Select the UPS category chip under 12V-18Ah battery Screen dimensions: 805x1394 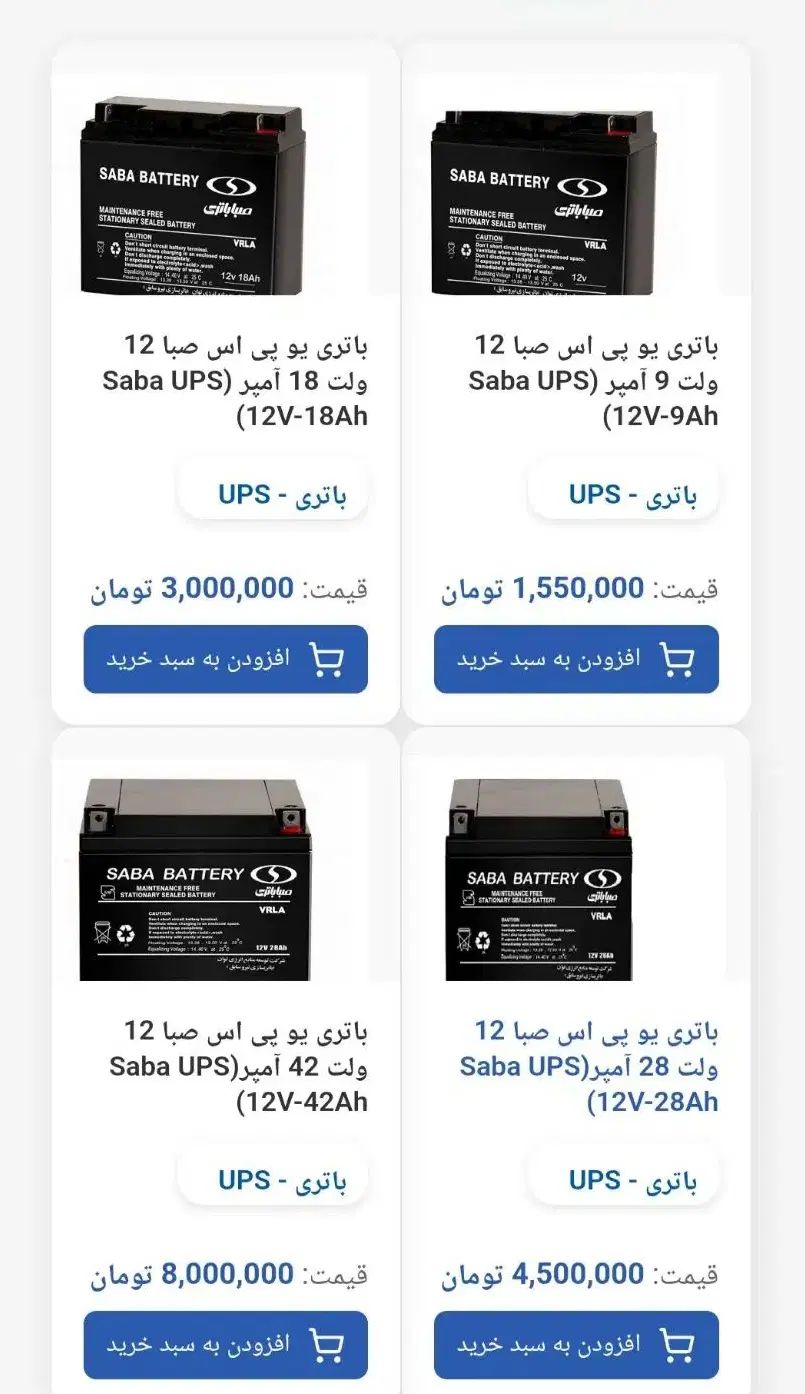click(x=273, y=495)
